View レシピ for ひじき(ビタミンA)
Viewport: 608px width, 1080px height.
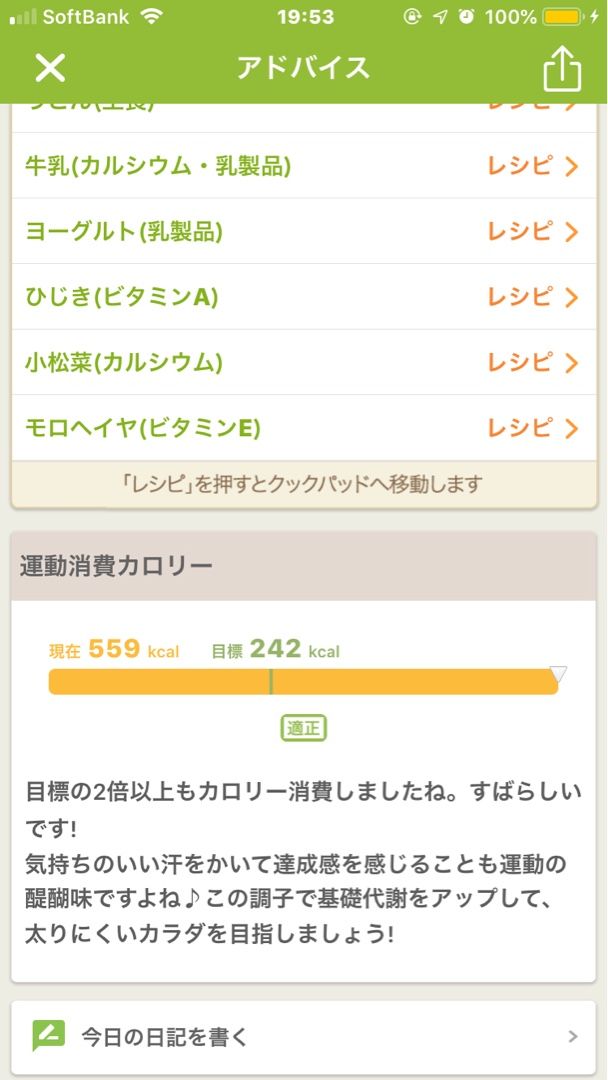point(533,297)
